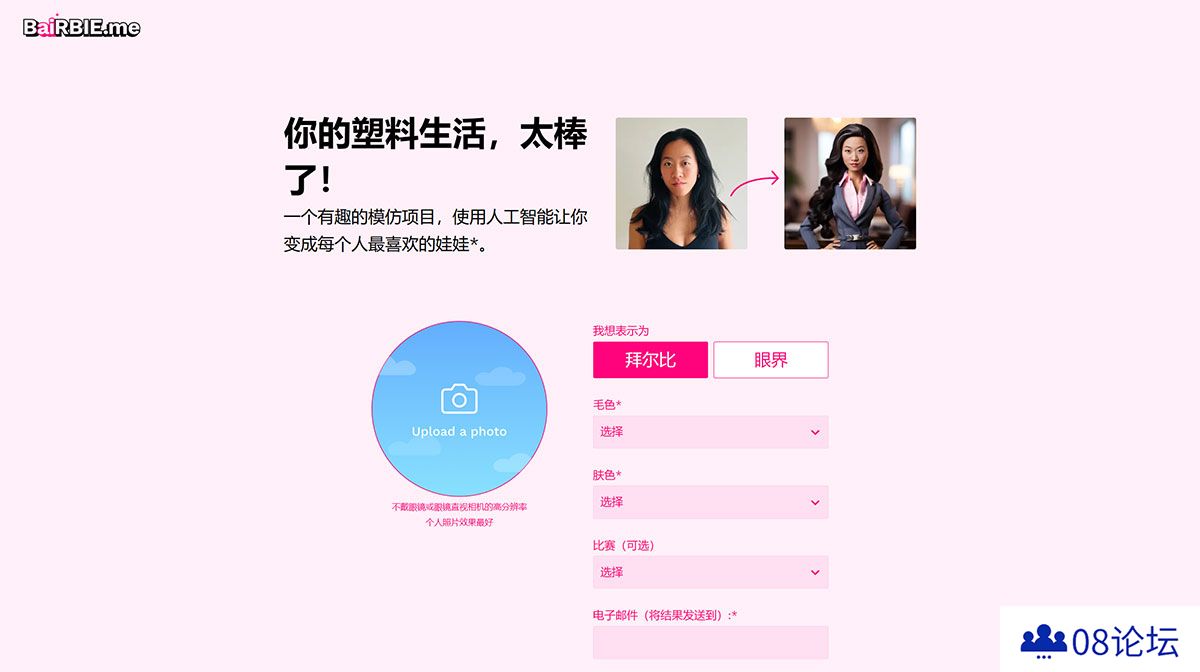1200x672 pixels.
Task: Open the 肤色 dropdown
Action: (710, 502)
